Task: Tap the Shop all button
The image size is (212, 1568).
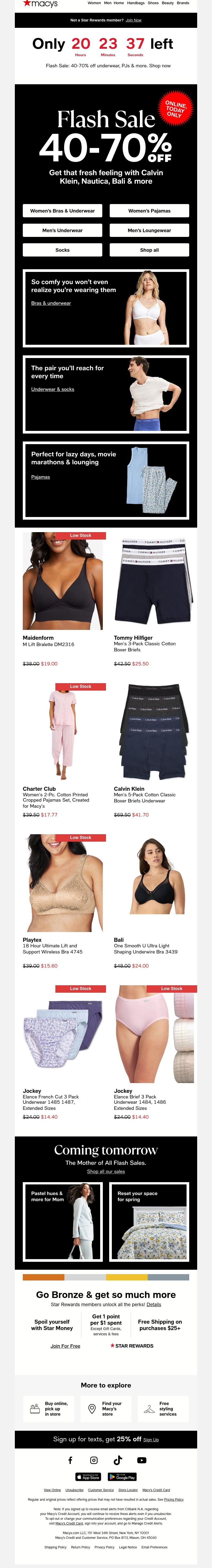Action: (x=149, y=250)
